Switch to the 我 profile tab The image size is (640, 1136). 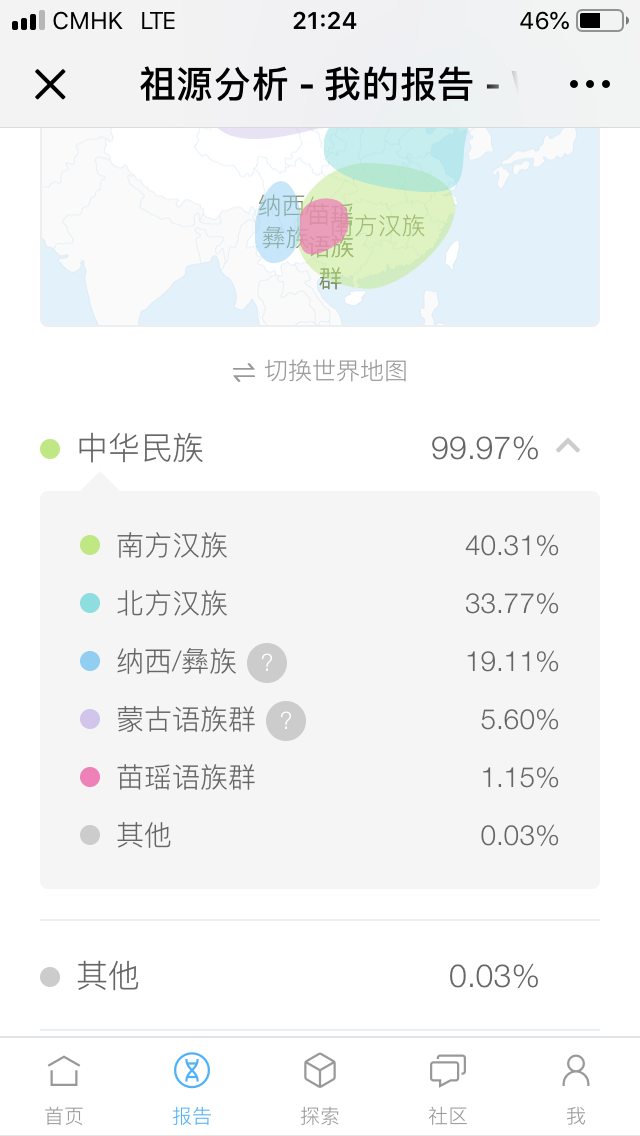point(575,1090)
